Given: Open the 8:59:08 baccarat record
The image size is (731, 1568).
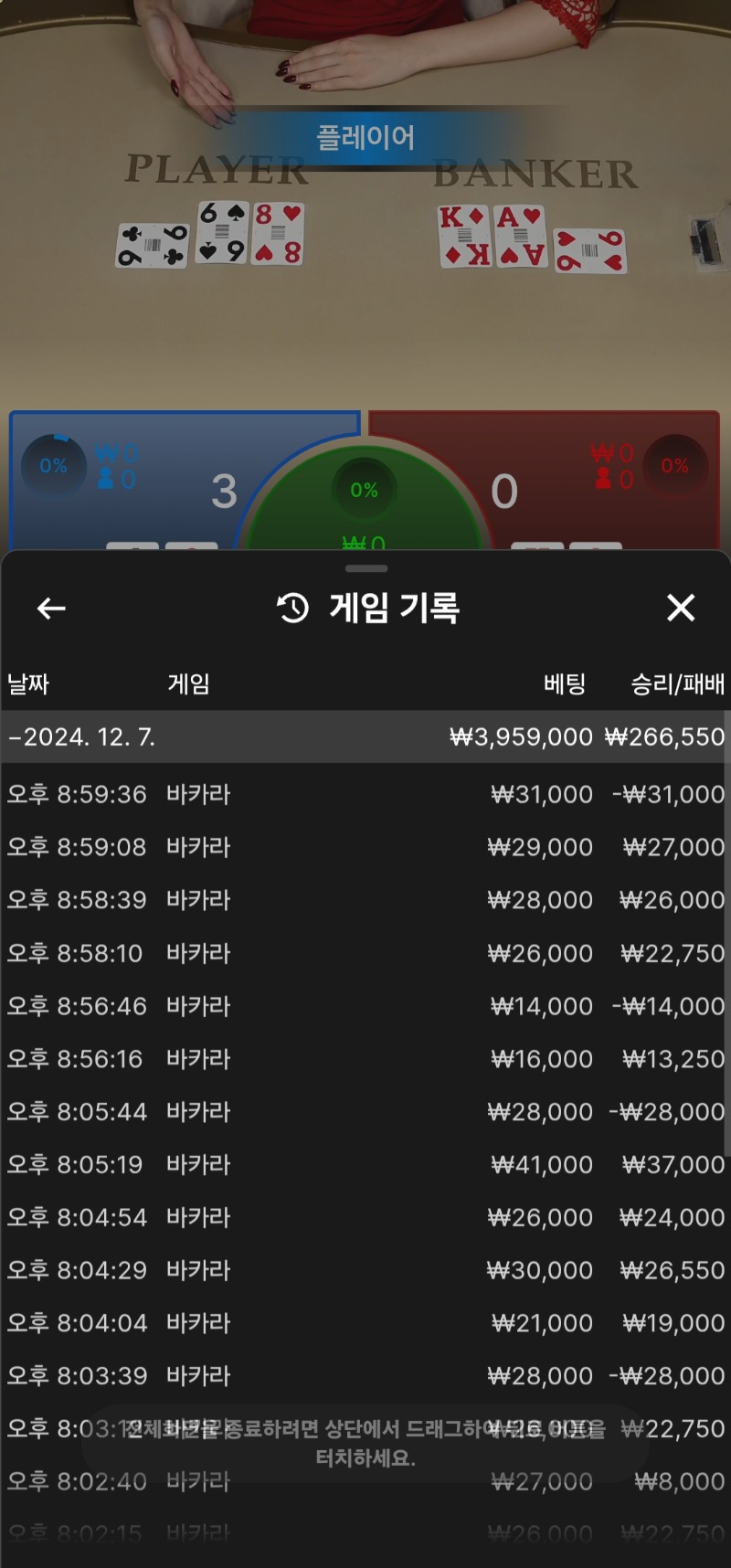Looking at the screenshot, I should [365, 848].
